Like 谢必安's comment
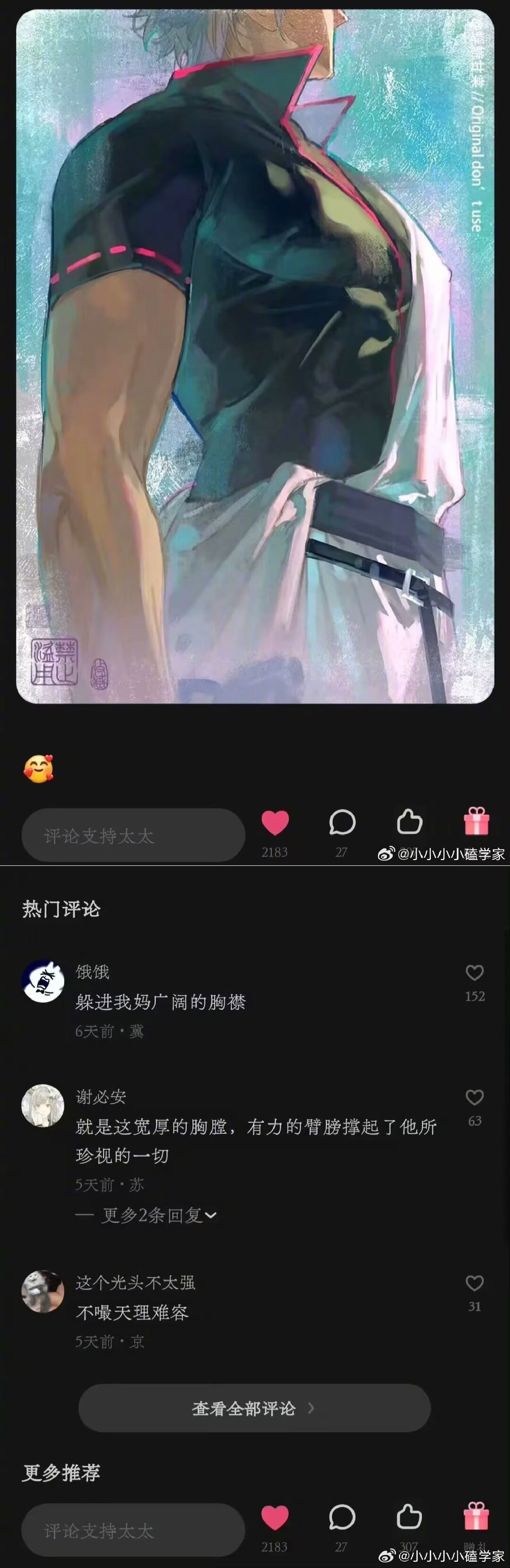The height and width of the screenshot is (1568, 510). [x=475, y=1097]
